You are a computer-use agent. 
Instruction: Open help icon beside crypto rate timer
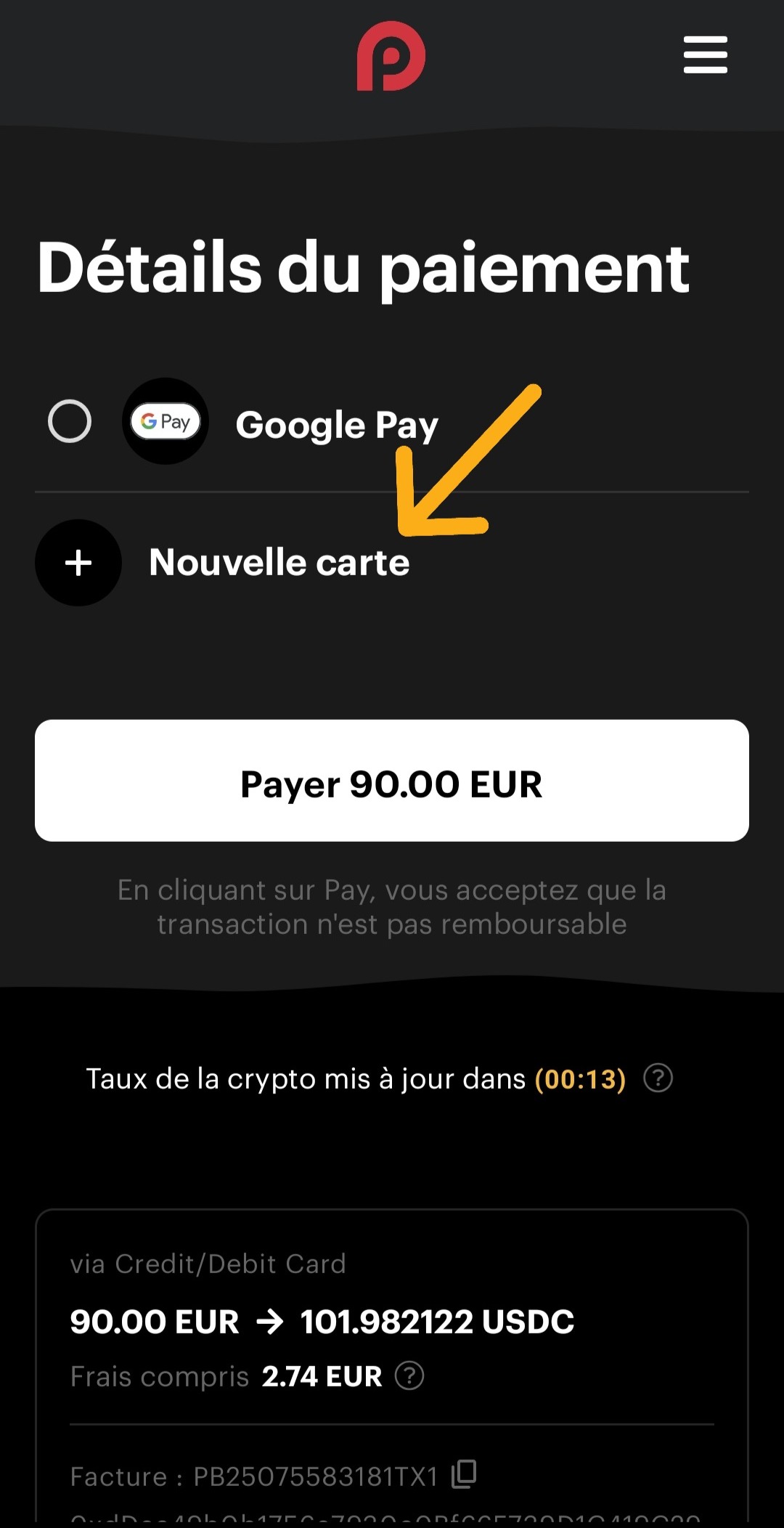(658, 1078)
